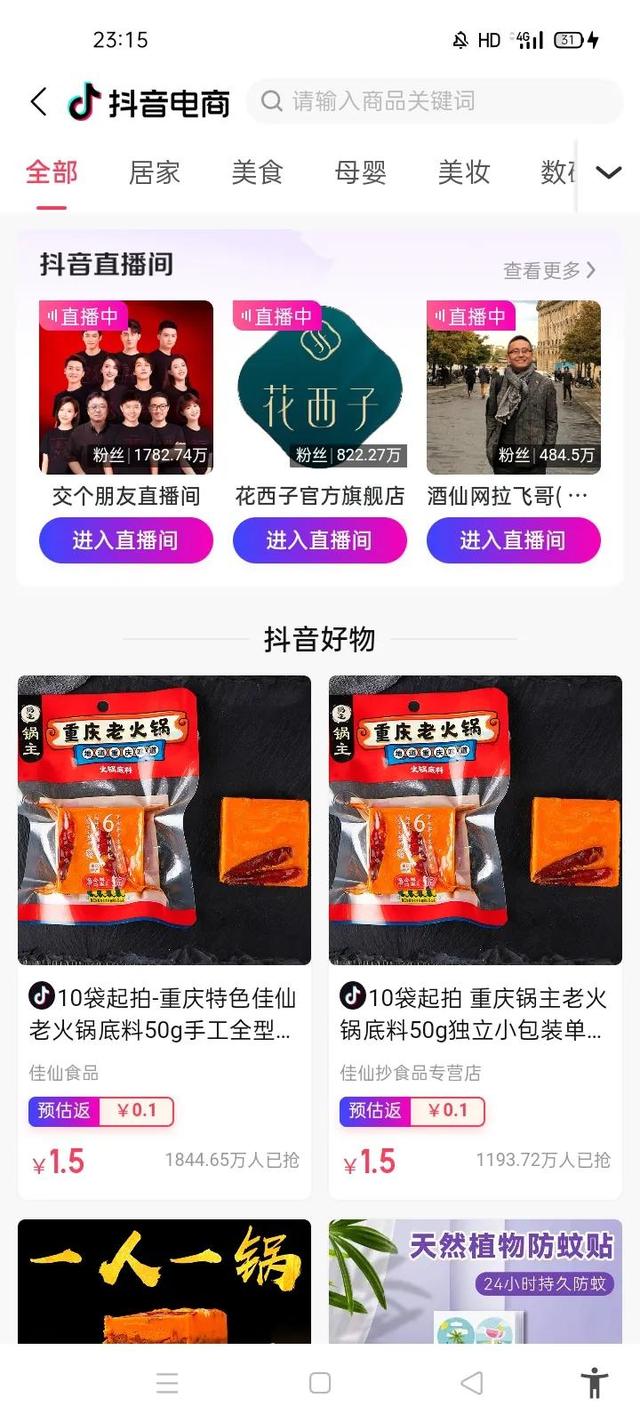Open the 佳仙抄食品专营店 hotpot base product

click(475, 936)
